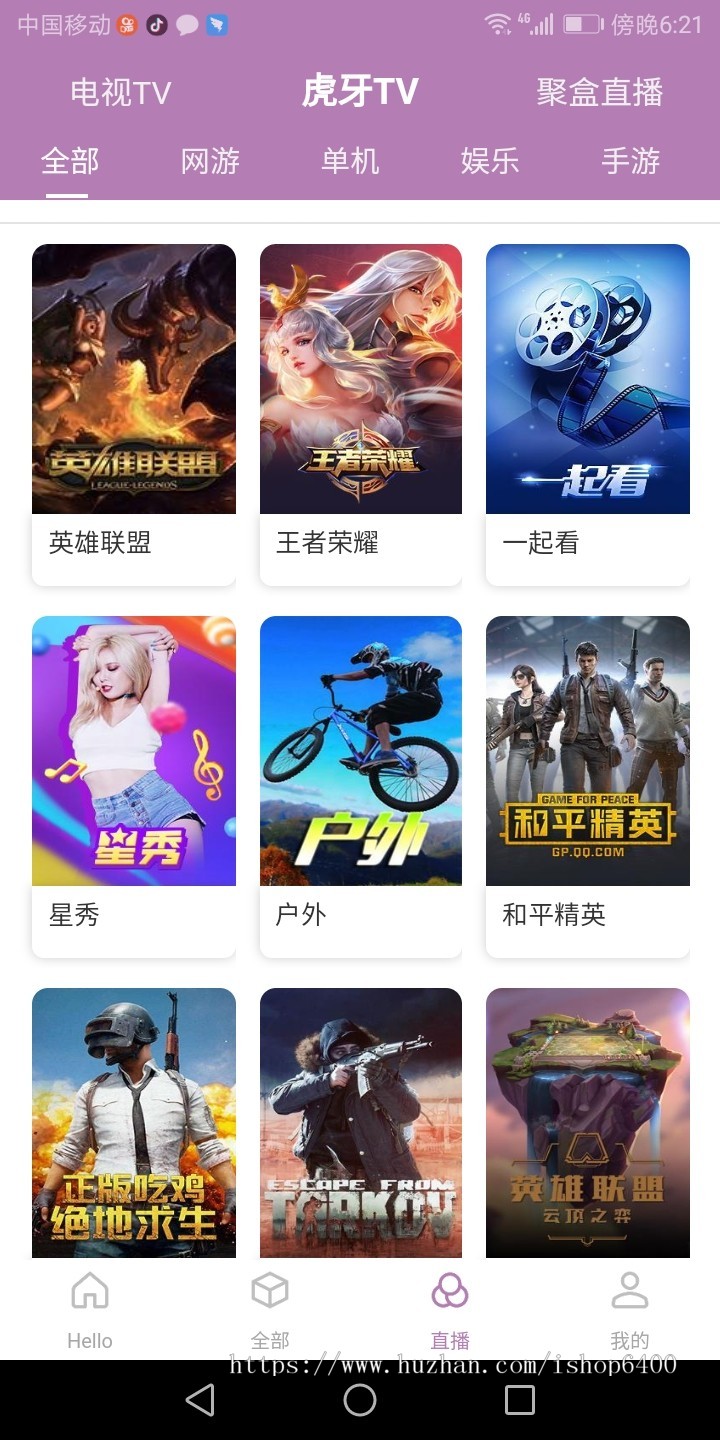Show the 娱乐 category
Viewport: 720px width, 1440px height.
tap(490, 161)
